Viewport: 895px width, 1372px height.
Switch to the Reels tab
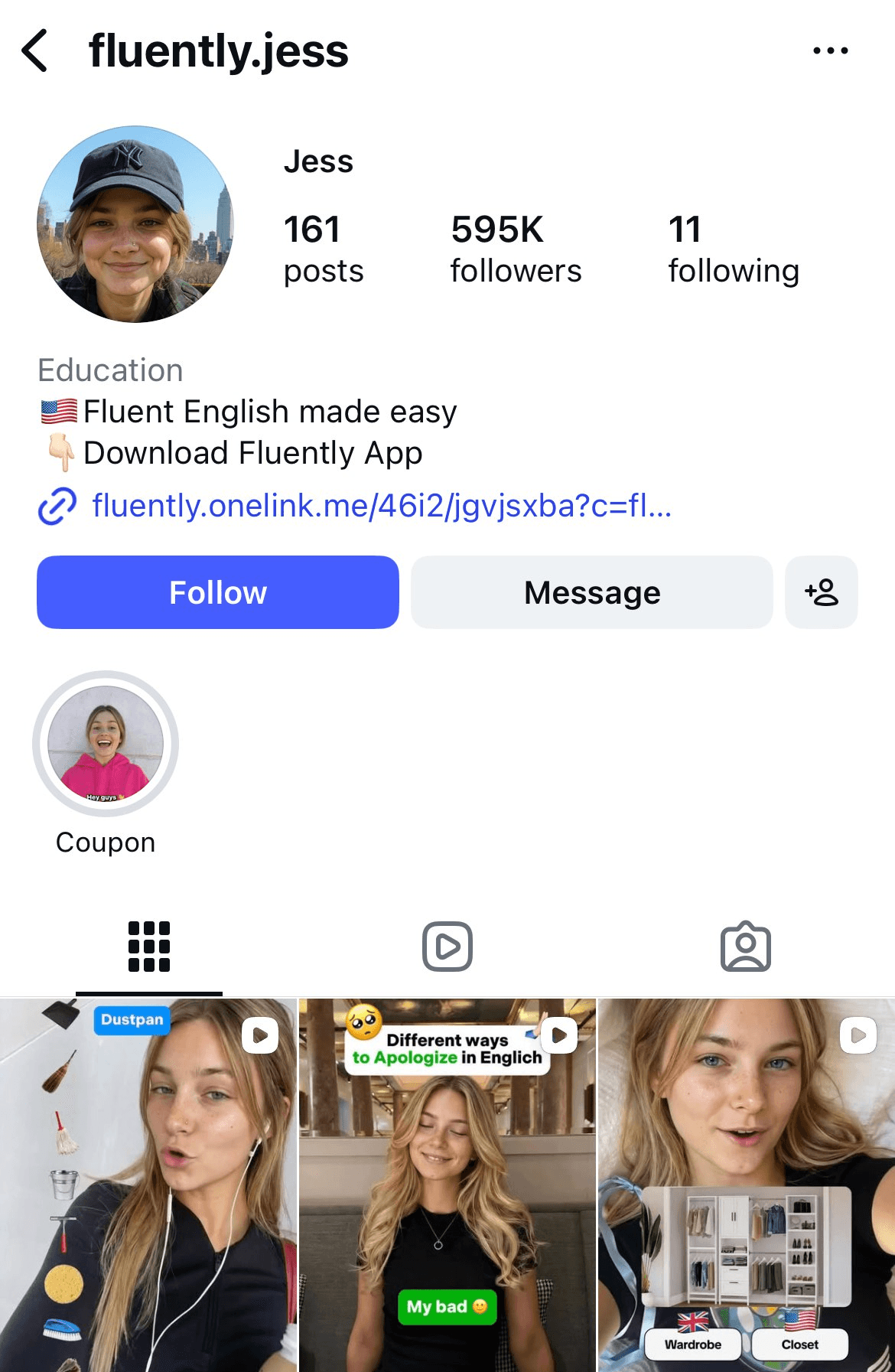point(447,947)
